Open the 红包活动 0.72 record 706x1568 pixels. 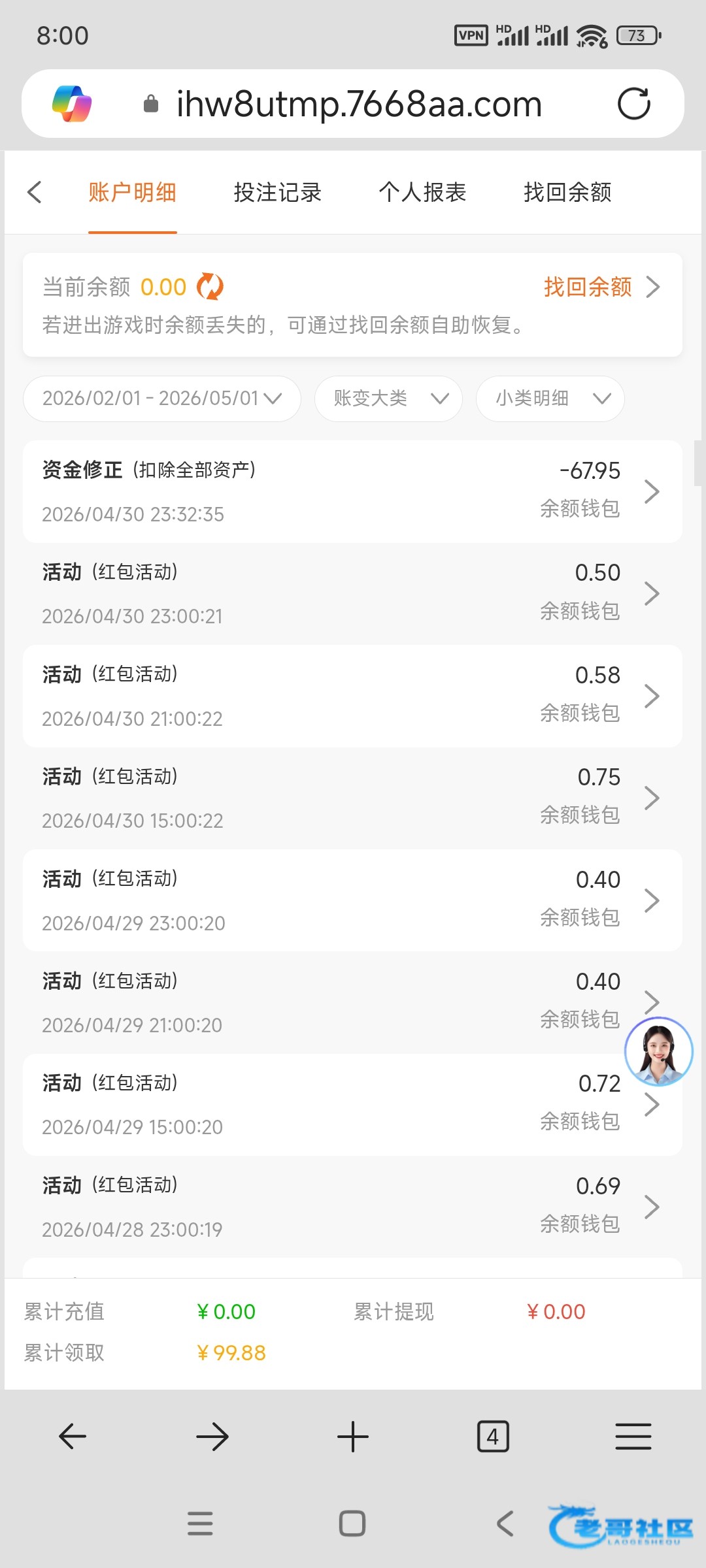point(353,1104)
